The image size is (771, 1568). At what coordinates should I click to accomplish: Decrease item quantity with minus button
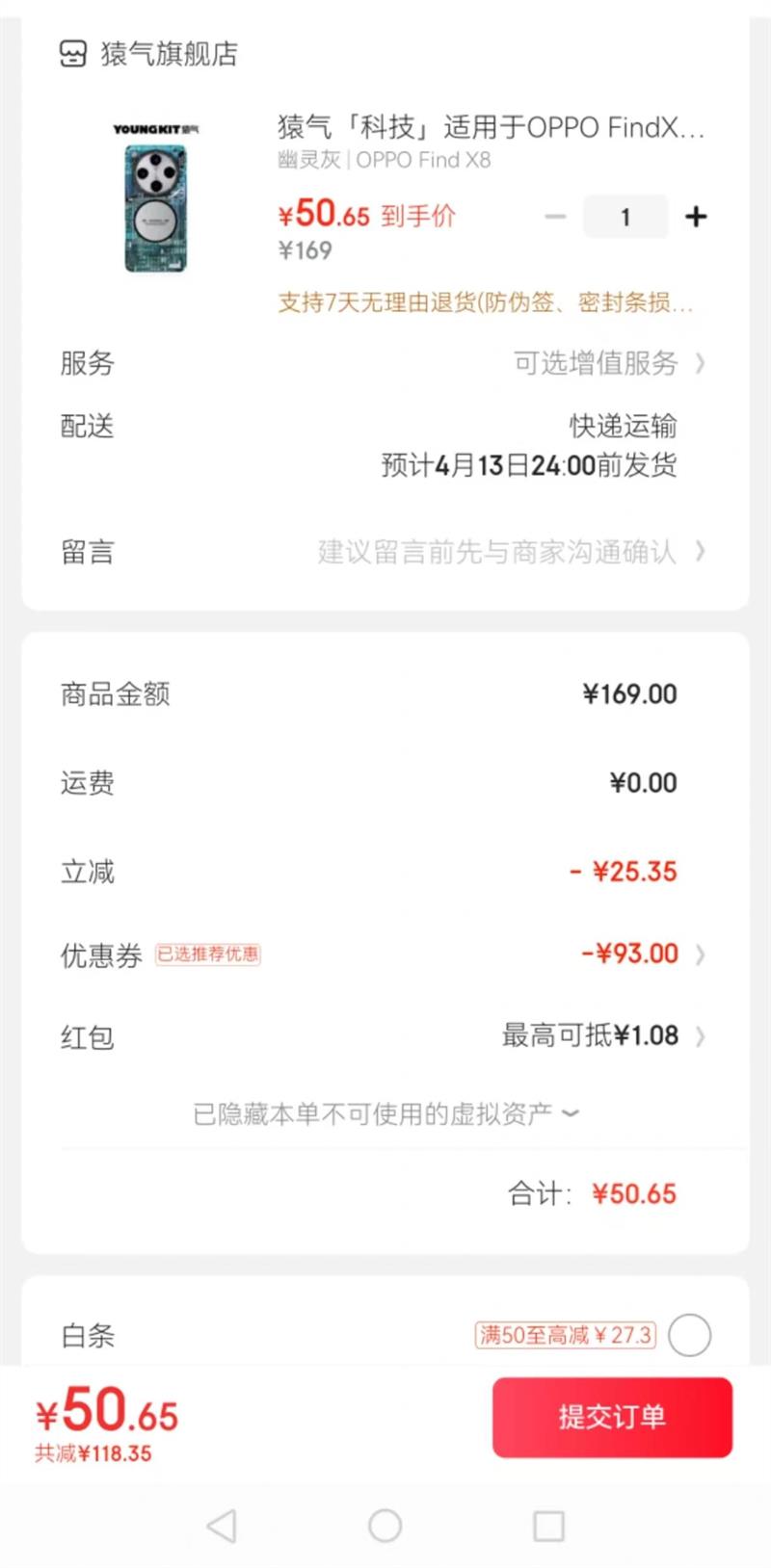(x=555, y=217)
